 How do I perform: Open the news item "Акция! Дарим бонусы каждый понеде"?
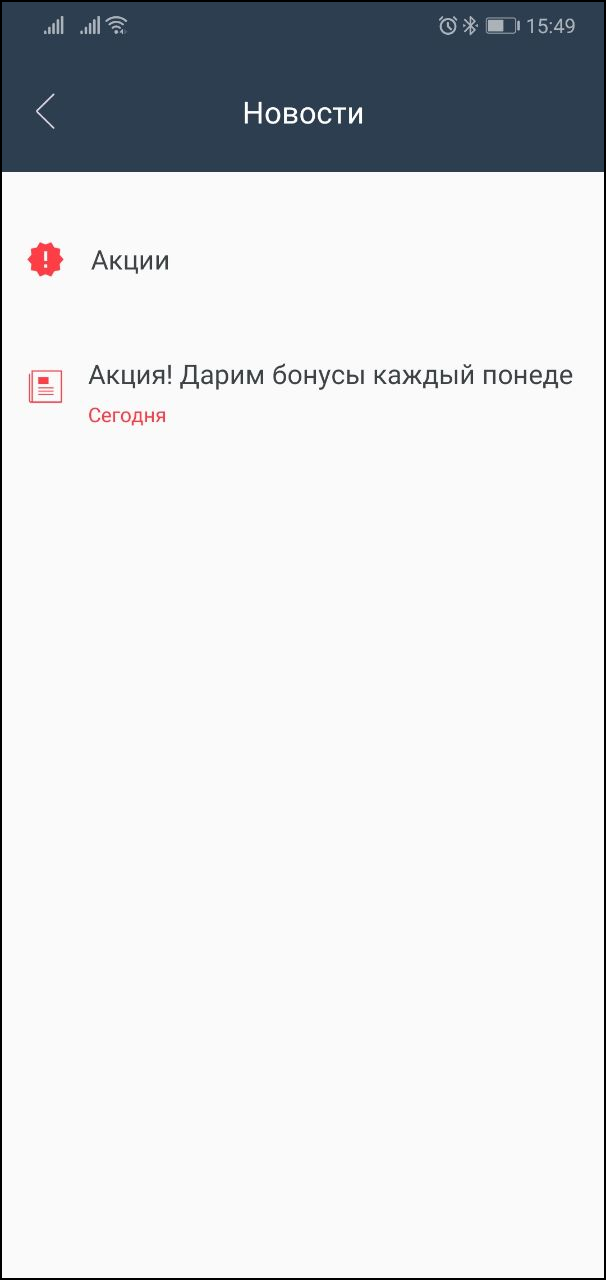(303, 393)
